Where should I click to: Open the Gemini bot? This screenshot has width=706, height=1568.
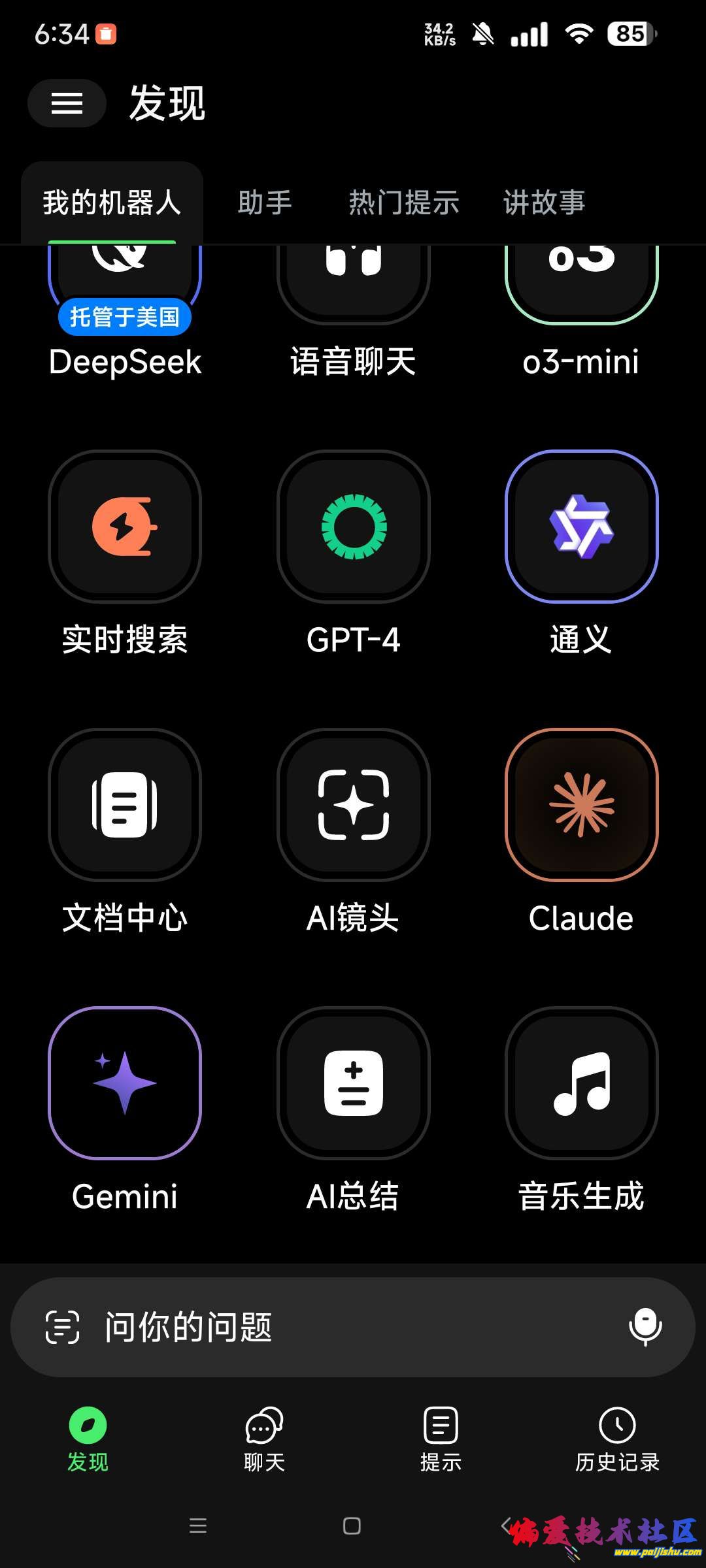click(125, 1083)
